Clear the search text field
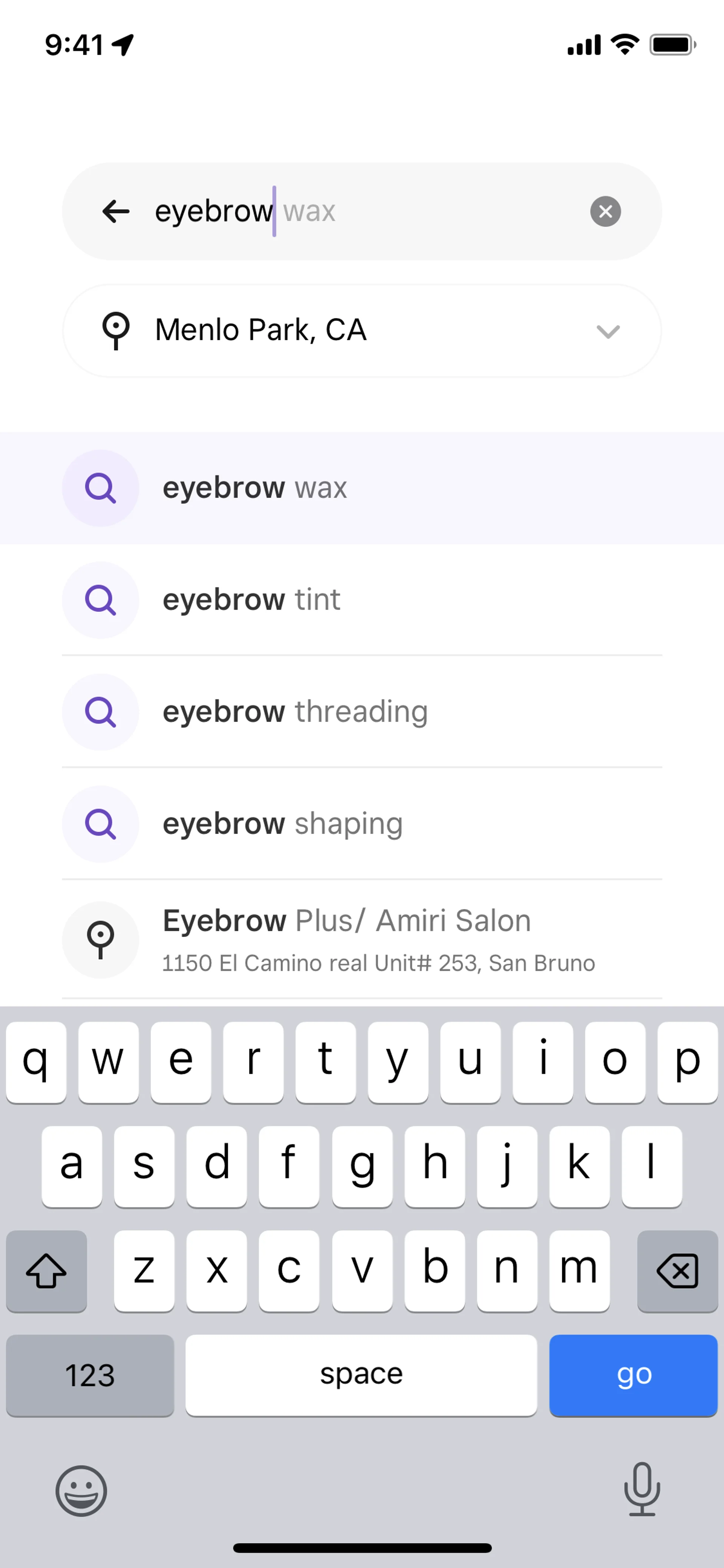The image size is (724, 1568). 605,211
